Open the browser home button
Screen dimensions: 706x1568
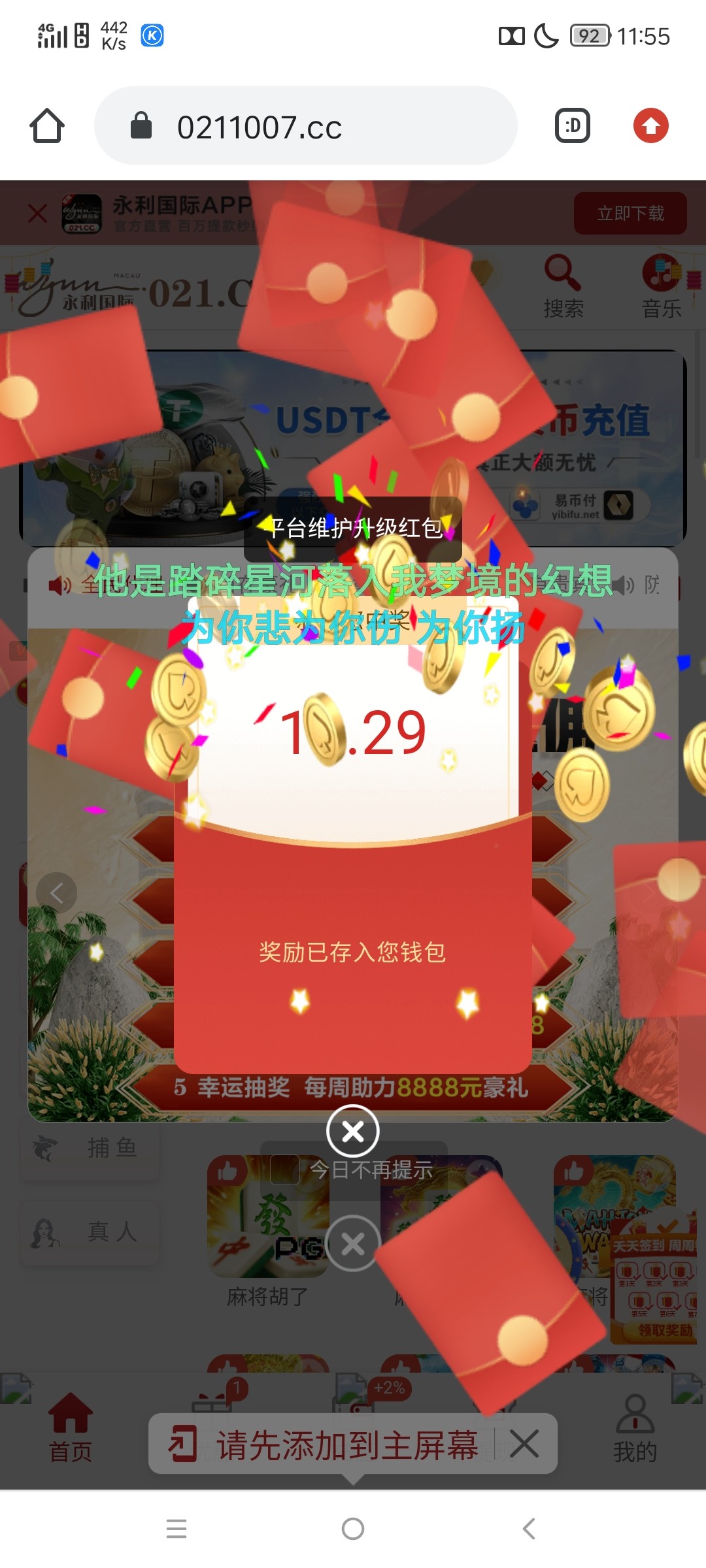(47, 125)
